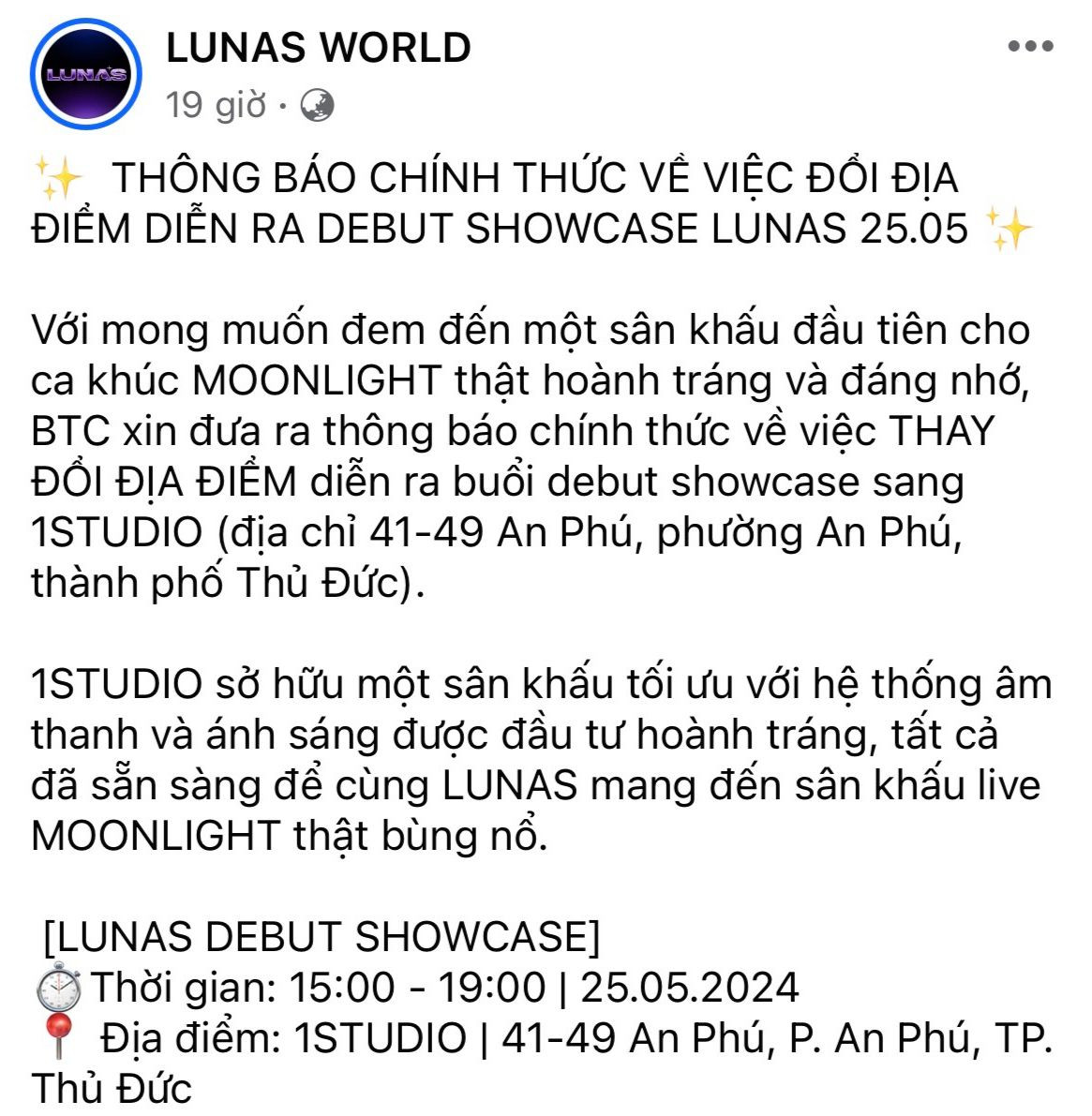Image resolution: width=1092 pixels, height=1116 pixels.
Task: Open the LUNAS WORLD profile picture
Action: point(85,74)
